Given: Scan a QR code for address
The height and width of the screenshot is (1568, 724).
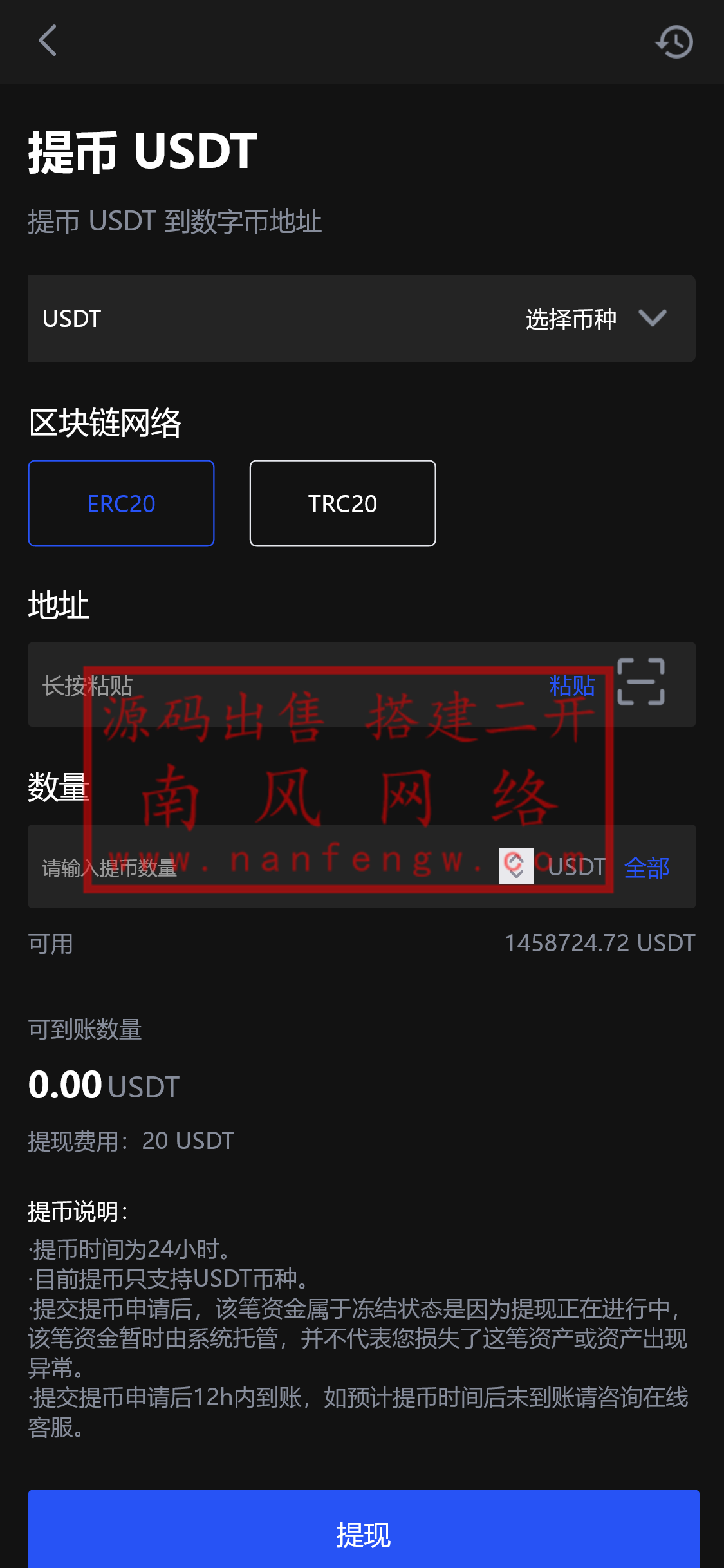Looking at the screenshot, I should [641, 682].
